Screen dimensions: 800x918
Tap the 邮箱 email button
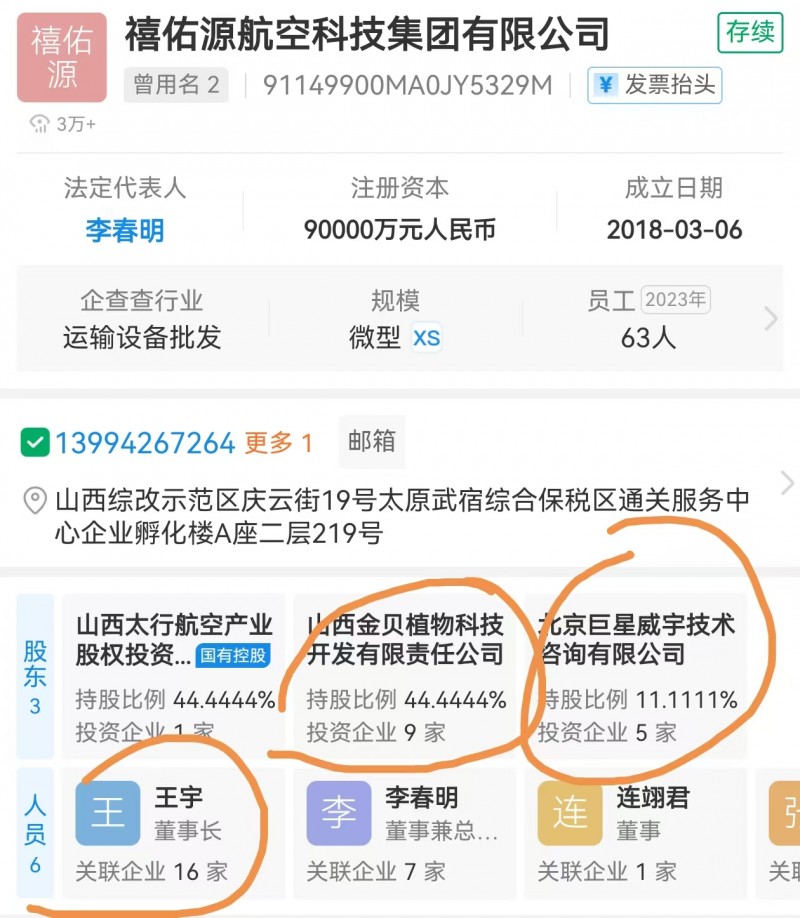[371, 442]
